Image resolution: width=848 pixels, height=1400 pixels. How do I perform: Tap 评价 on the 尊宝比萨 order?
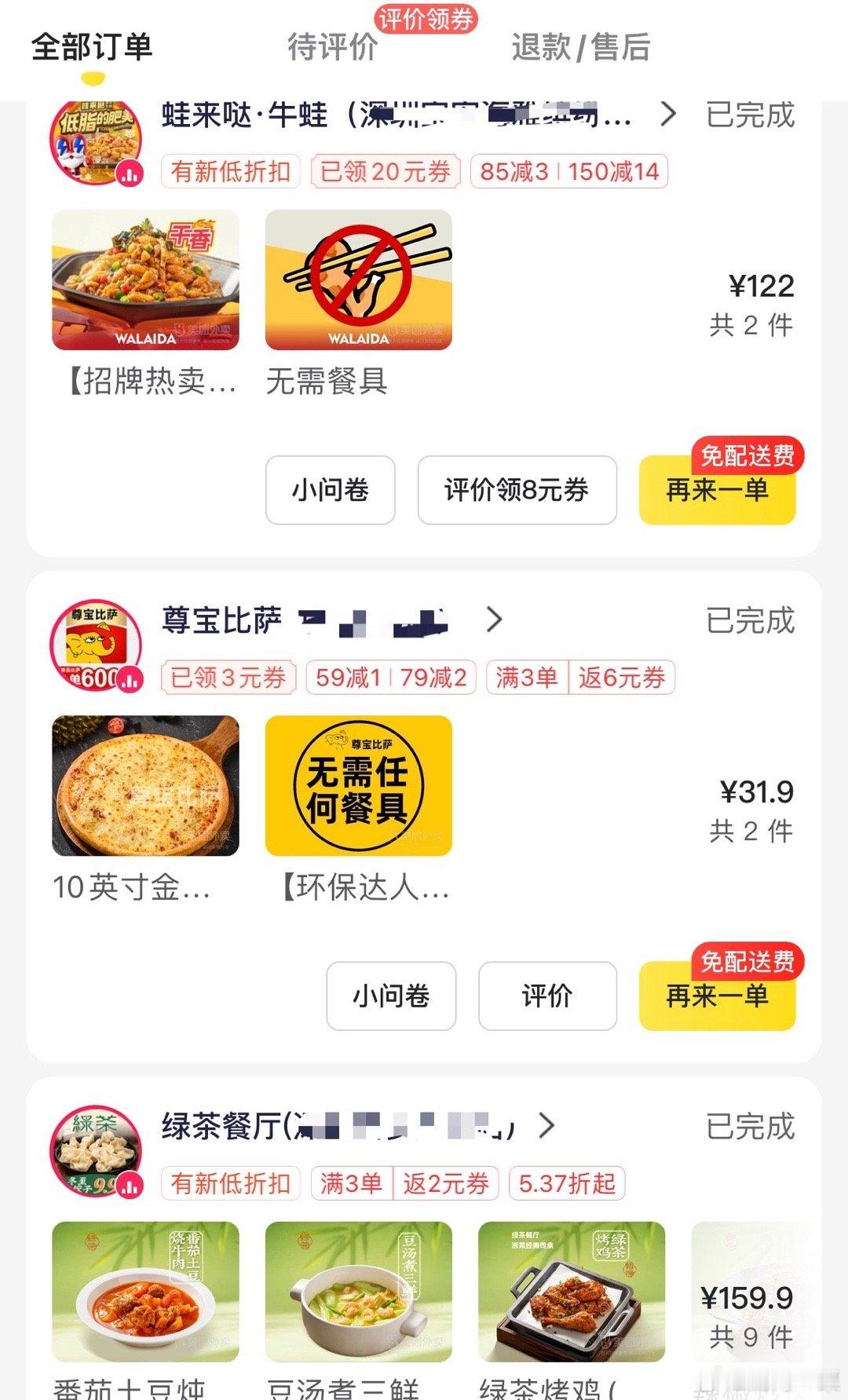coord(547,996)
